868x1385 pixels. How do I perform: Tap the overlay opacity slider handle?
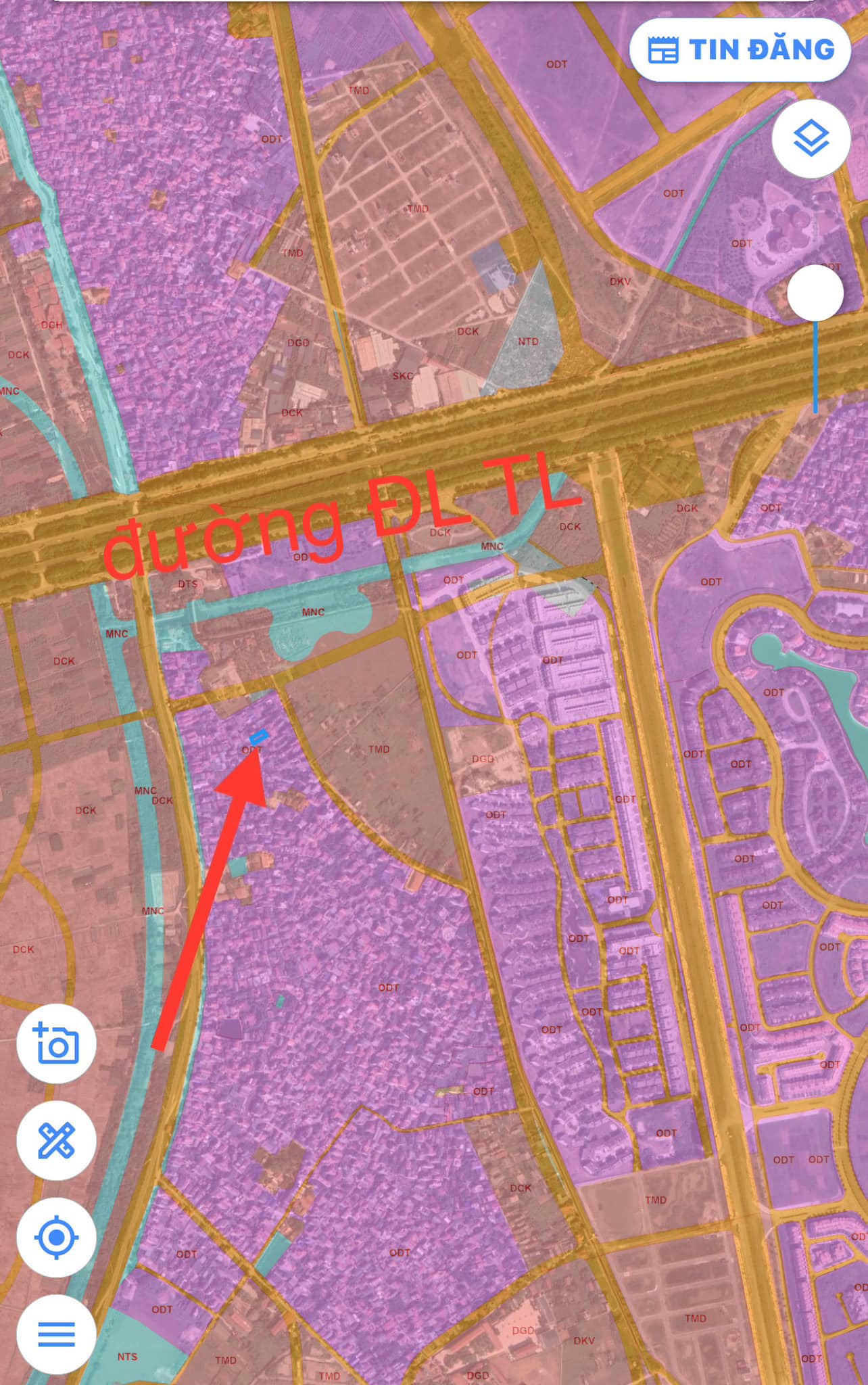(x=815, y=293)
